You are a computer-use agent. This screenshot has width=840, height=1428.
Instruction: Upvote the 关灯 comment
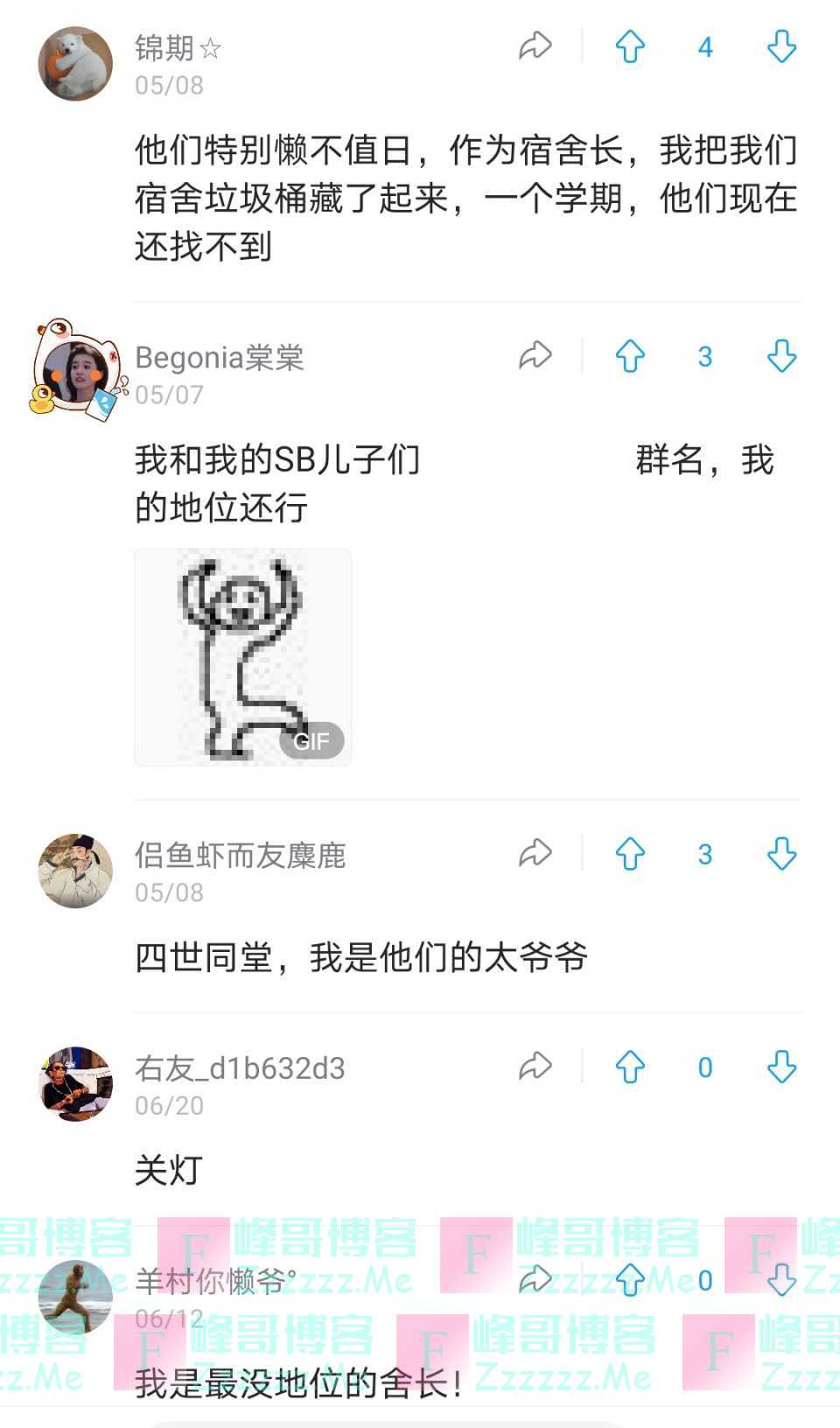coord(630,1067)
